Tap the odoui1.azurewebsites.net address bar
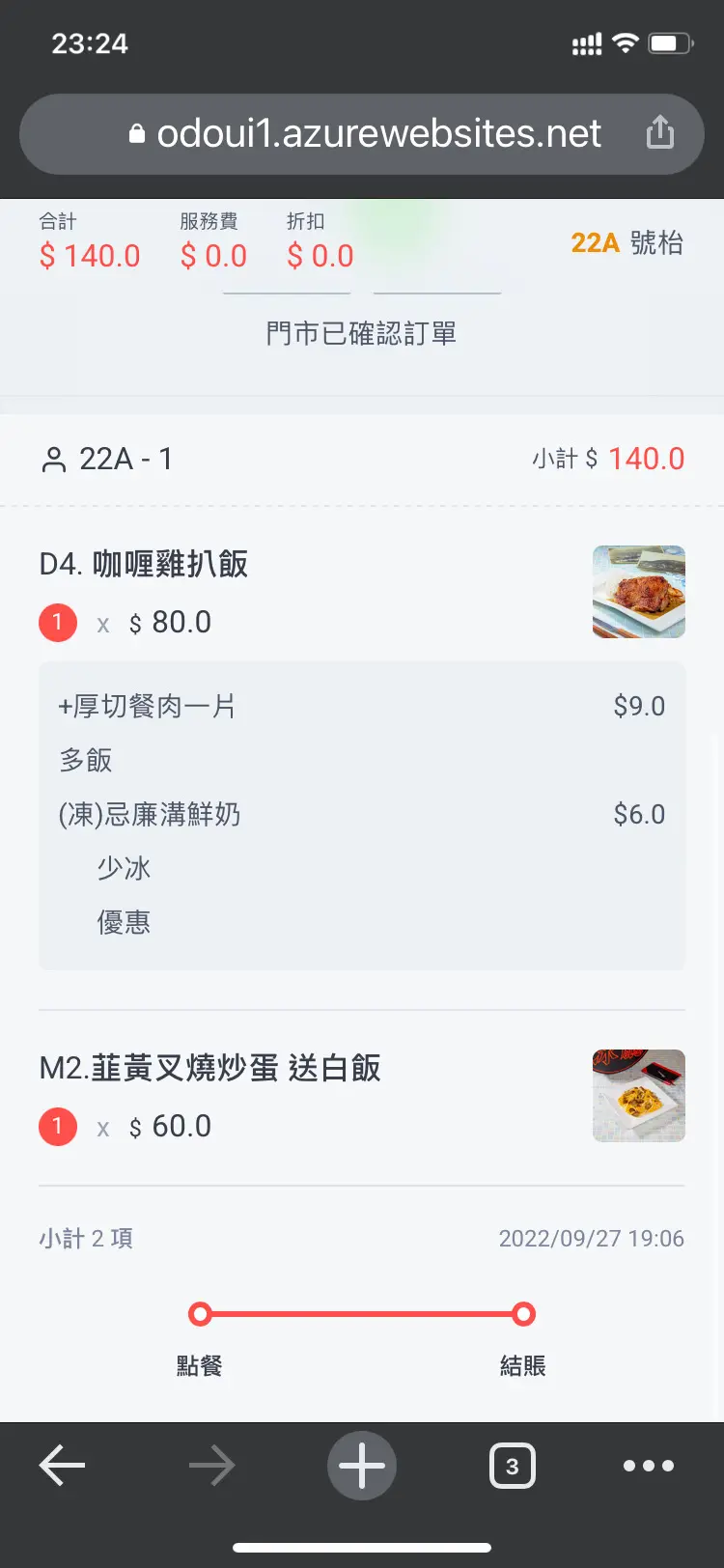 (x=367, y=133)
